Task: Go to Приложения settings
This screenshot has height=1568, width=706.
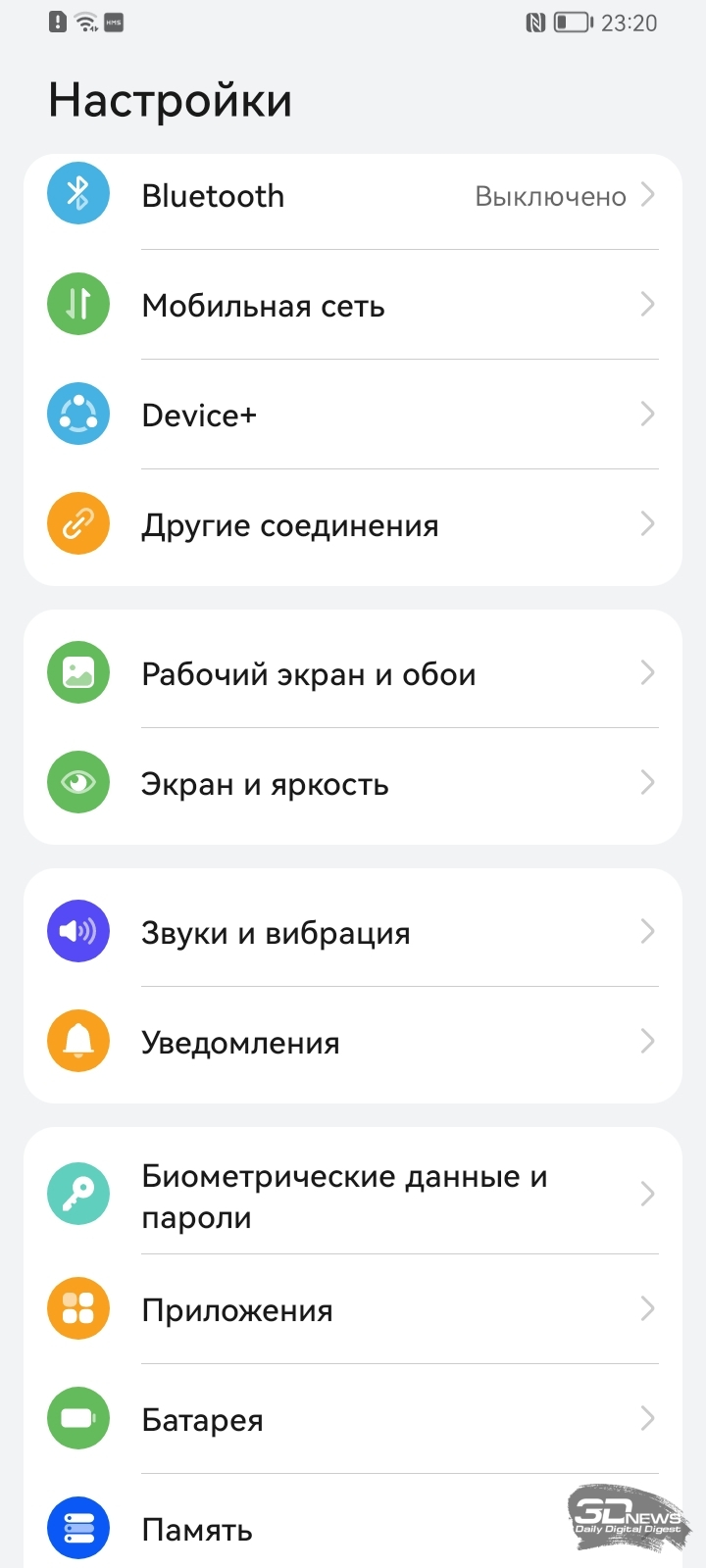Action: click(353, 1309)
